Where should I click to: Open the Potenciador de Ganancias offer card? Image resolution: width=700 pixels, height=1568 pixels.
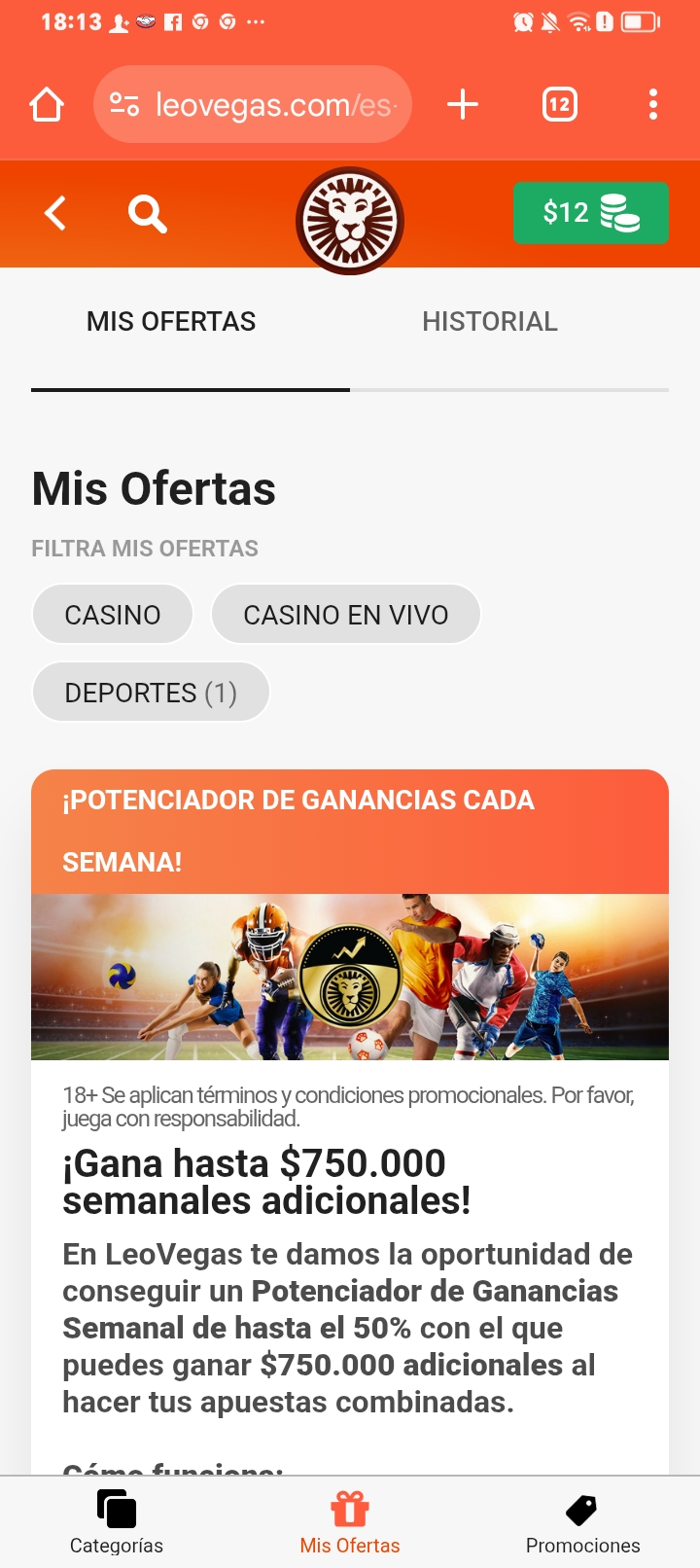pos(350,977)
